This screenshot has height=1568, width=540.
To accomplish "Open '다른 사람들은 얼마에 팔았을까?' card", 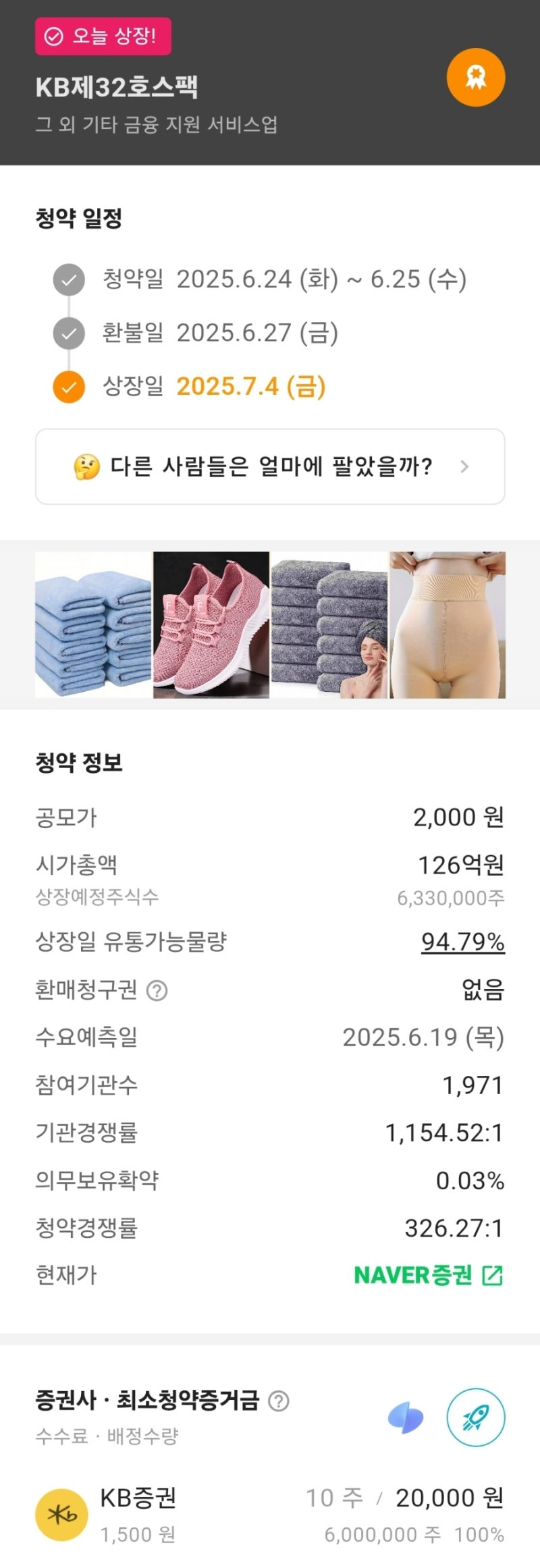I will (270, 466).
